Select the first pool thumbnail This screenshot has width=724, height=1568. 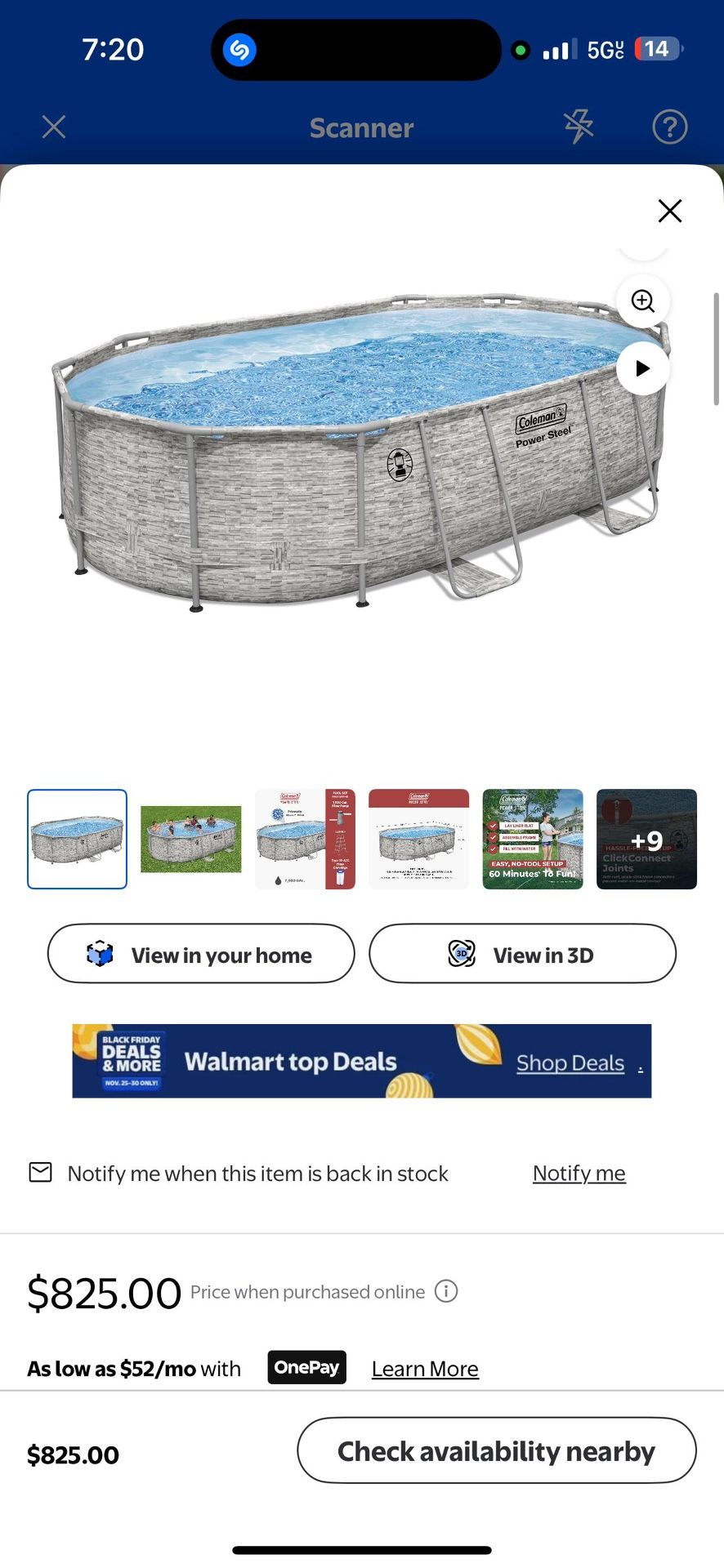[78, 839]
